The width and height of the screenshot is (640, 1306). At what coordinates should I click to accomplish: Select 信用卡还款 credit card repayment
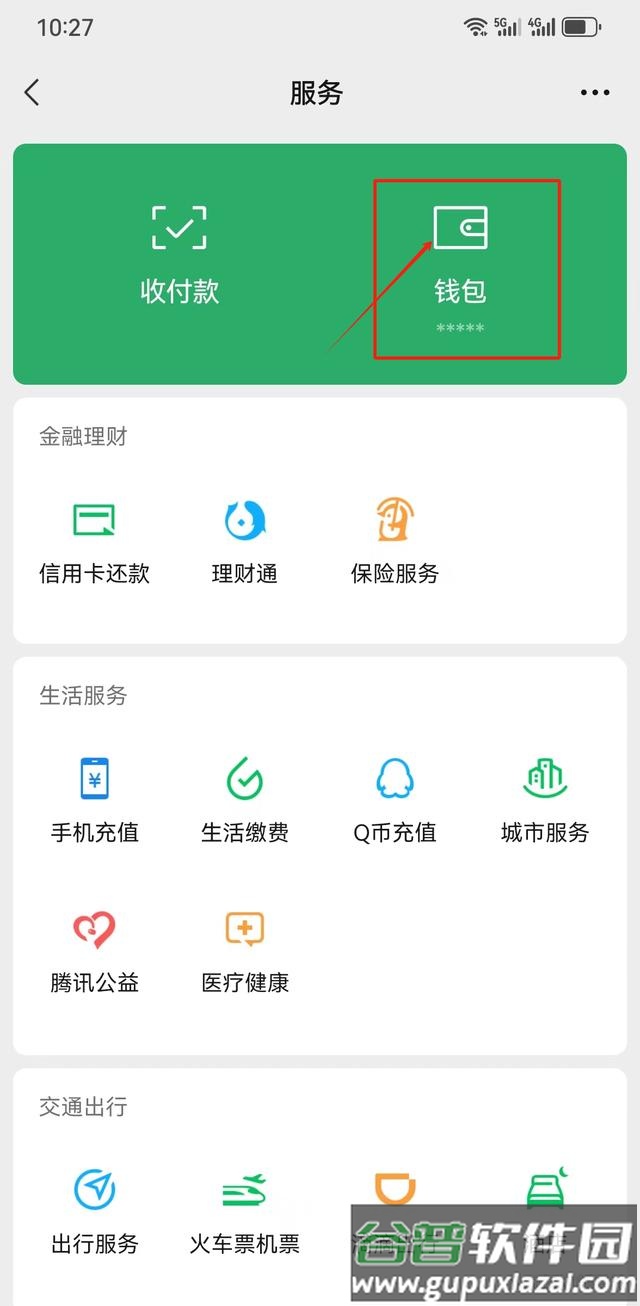point(94,542)
